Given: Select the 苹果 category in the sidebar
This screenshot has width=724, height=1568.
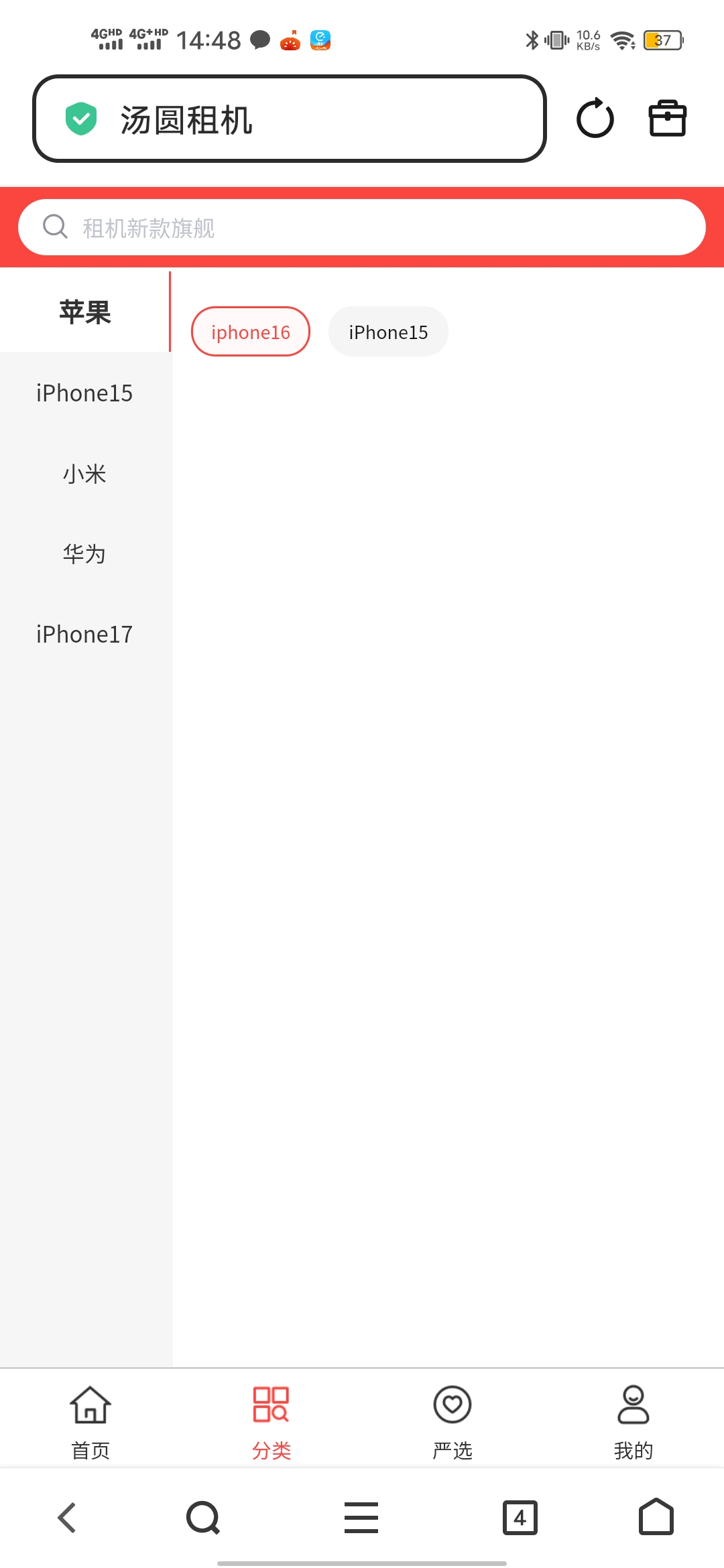Looking at the screenshot, I should (x=84, y=312).
